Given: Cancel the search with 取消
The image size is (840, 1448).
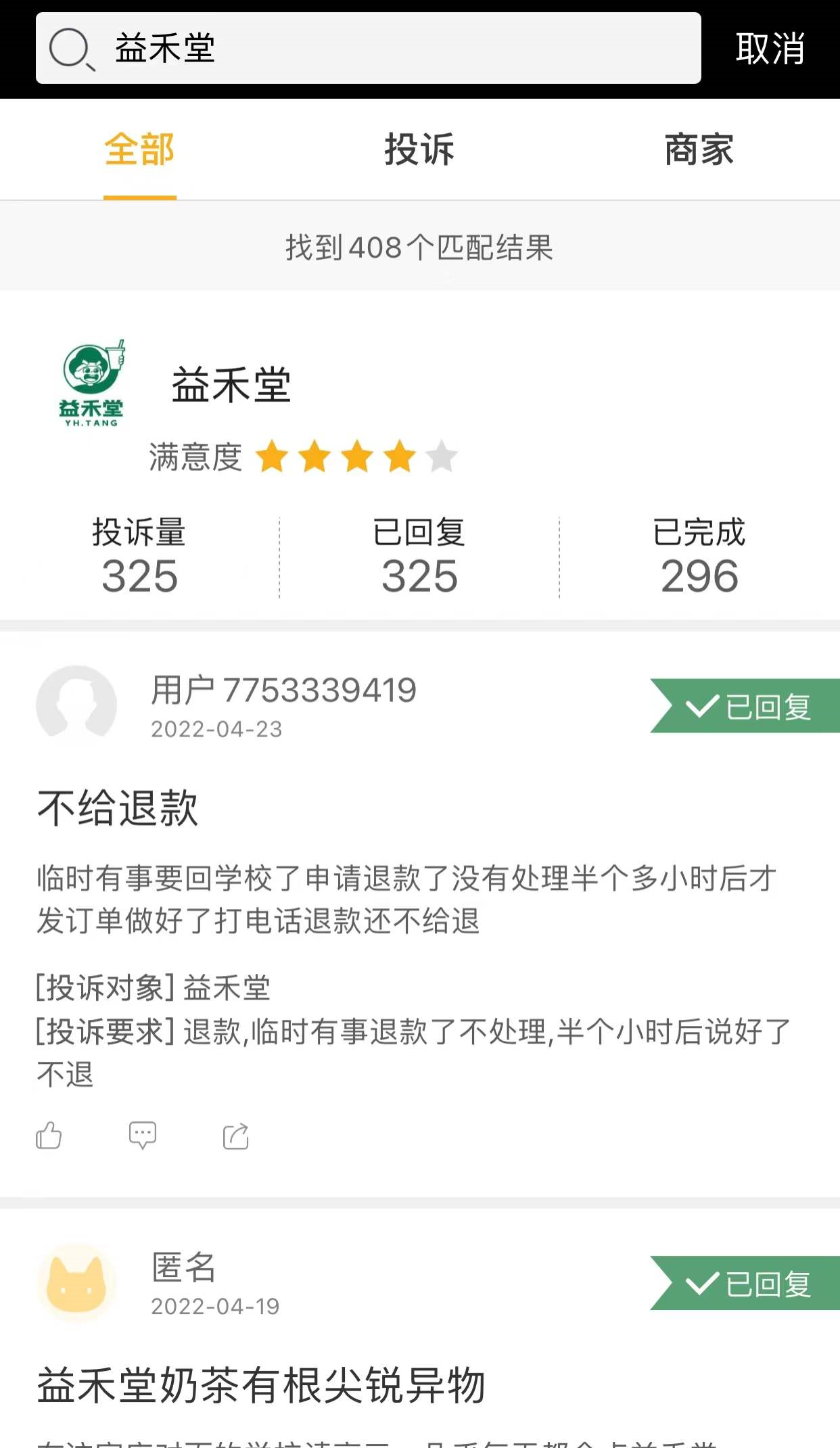Looking at the screenshot, I should [770, 49].
